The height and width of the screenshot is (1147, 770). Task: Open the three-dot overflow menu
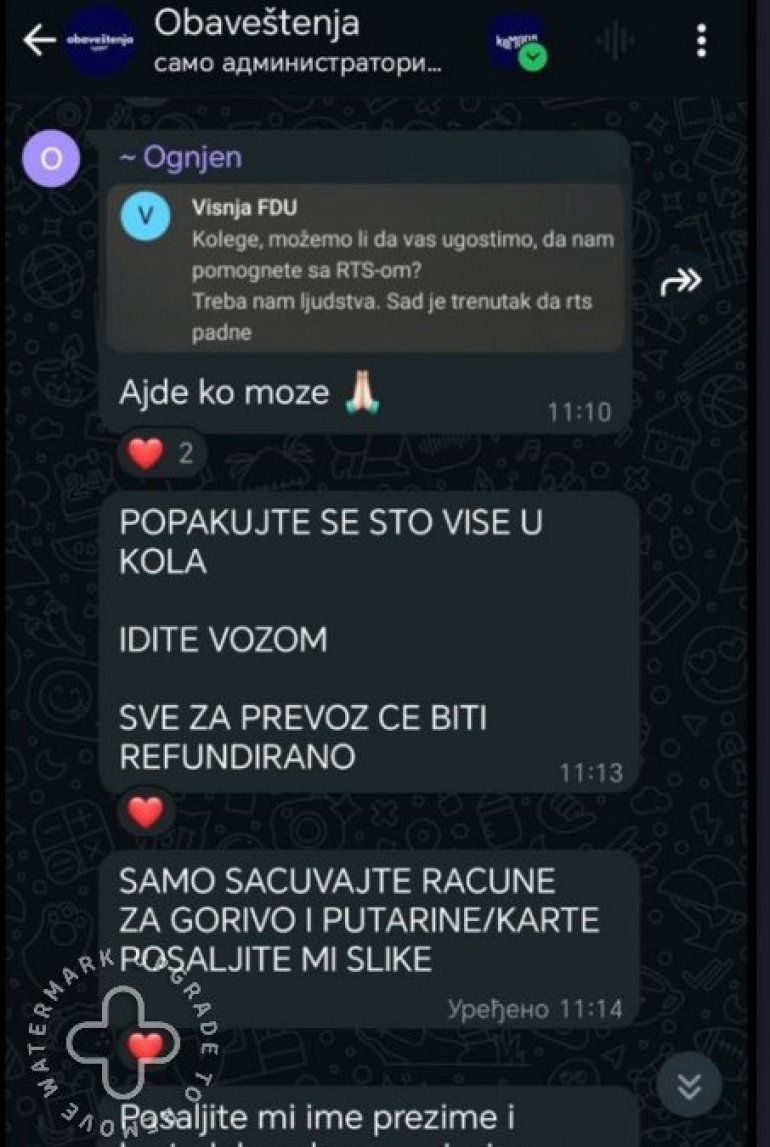click(x=702, y=41)
